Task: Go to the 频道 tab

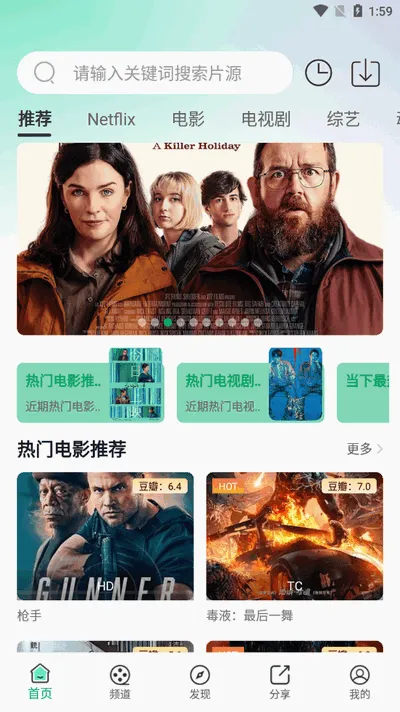Action: point(120,682)
